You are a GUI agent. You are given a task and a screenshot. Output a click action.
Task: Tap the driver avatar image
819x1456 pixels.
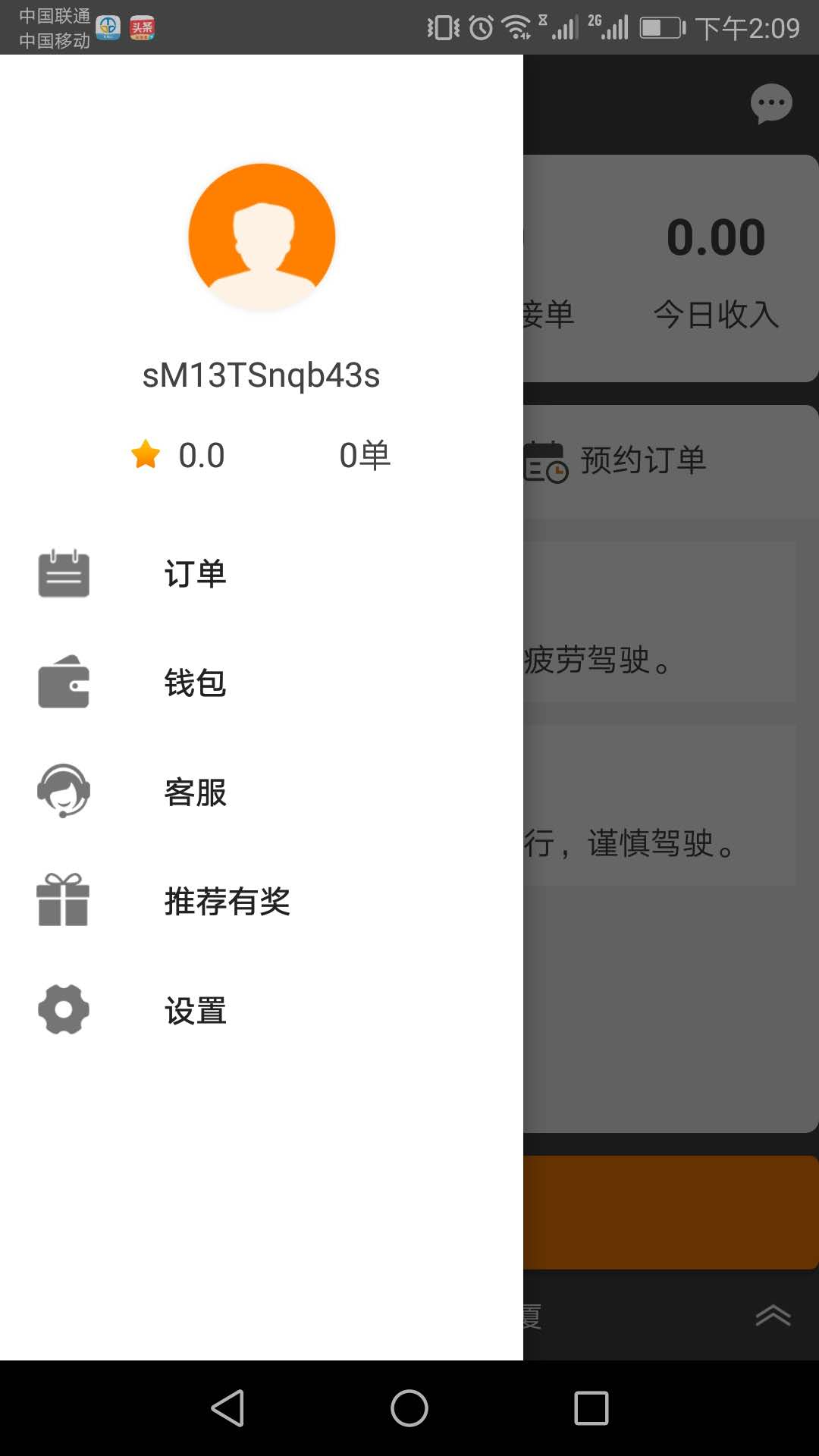pos(262,237)
